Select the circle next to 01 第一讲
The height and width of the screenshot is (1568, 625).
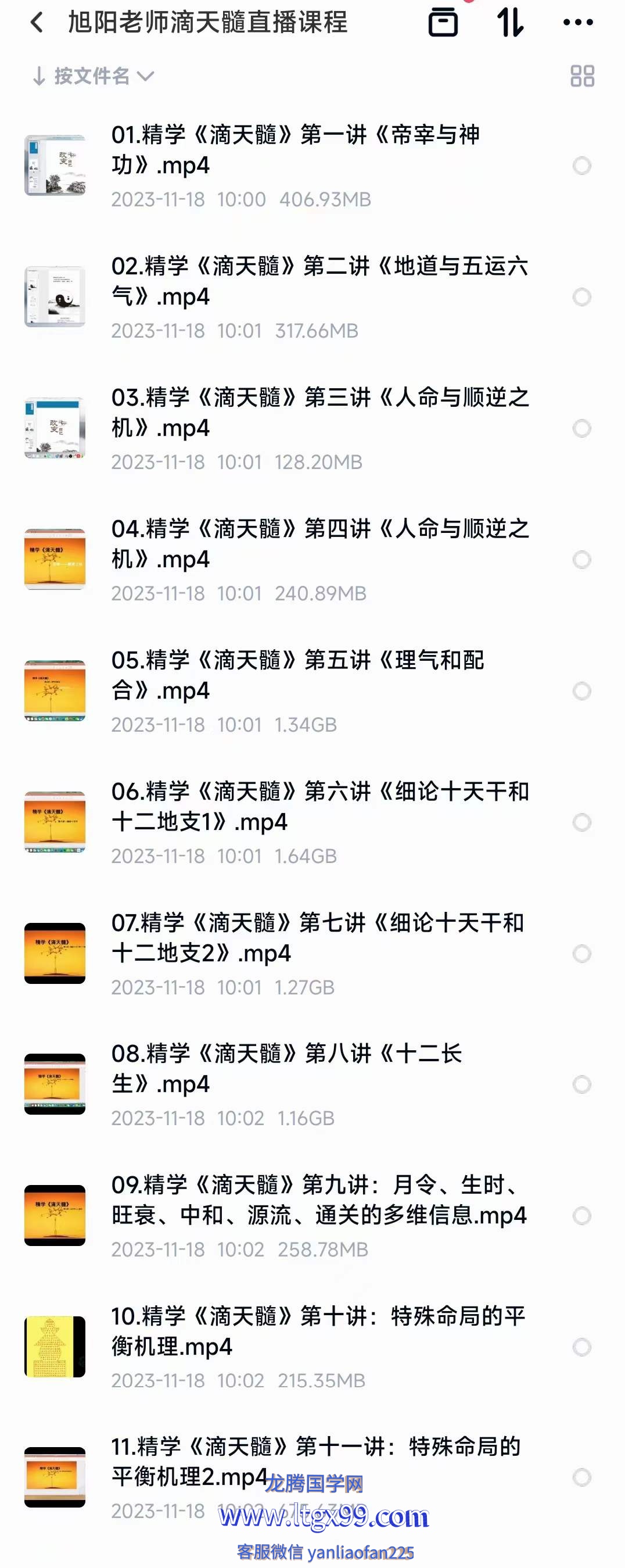point(582,166)
